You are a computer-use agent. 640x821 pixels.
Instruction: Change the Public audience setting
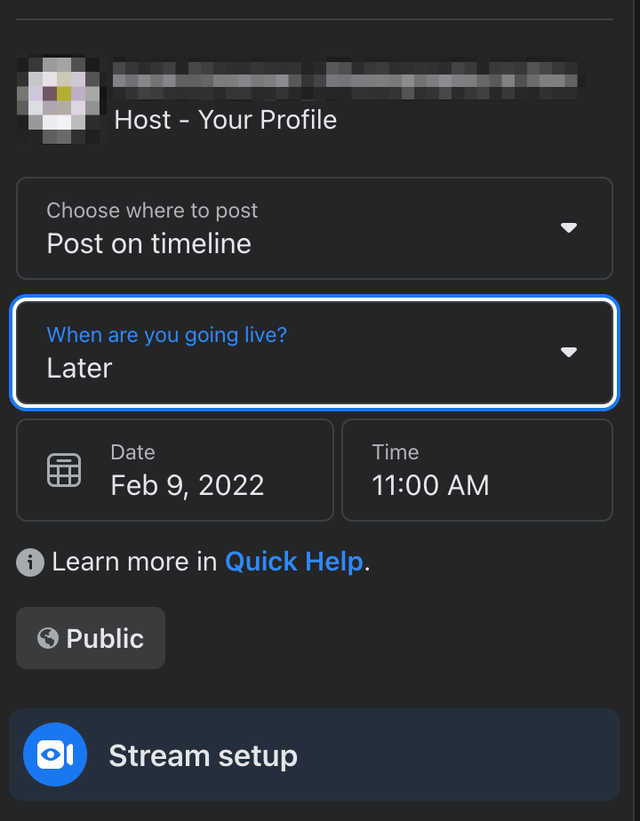91,638
